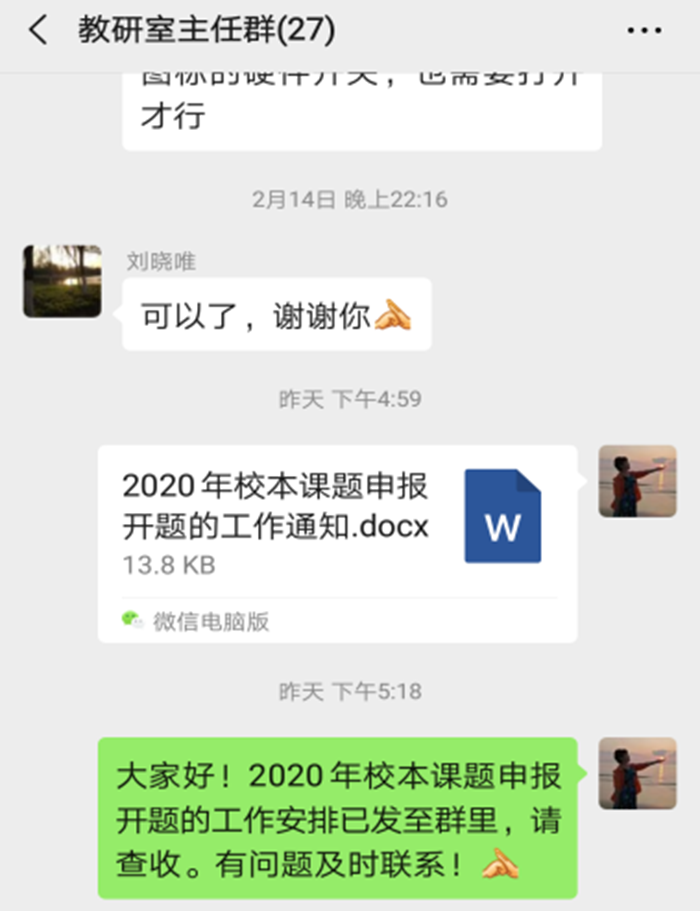This screenshot has height=911, width=700.
Task: Open the group chat options menu
Action: (x=644, y=31)
